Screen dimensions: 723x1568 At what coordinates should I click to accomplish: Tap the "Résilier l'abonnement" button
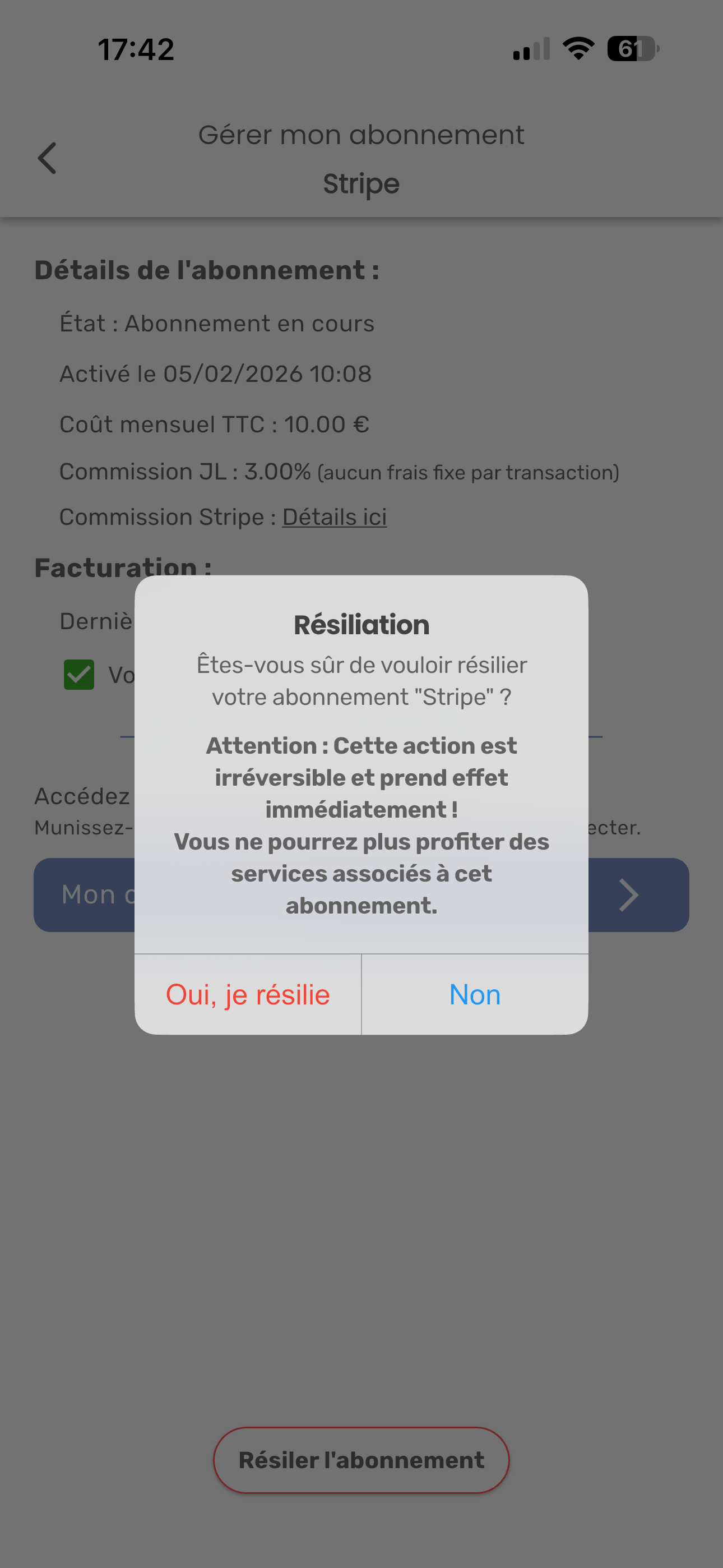point(361,1460)
